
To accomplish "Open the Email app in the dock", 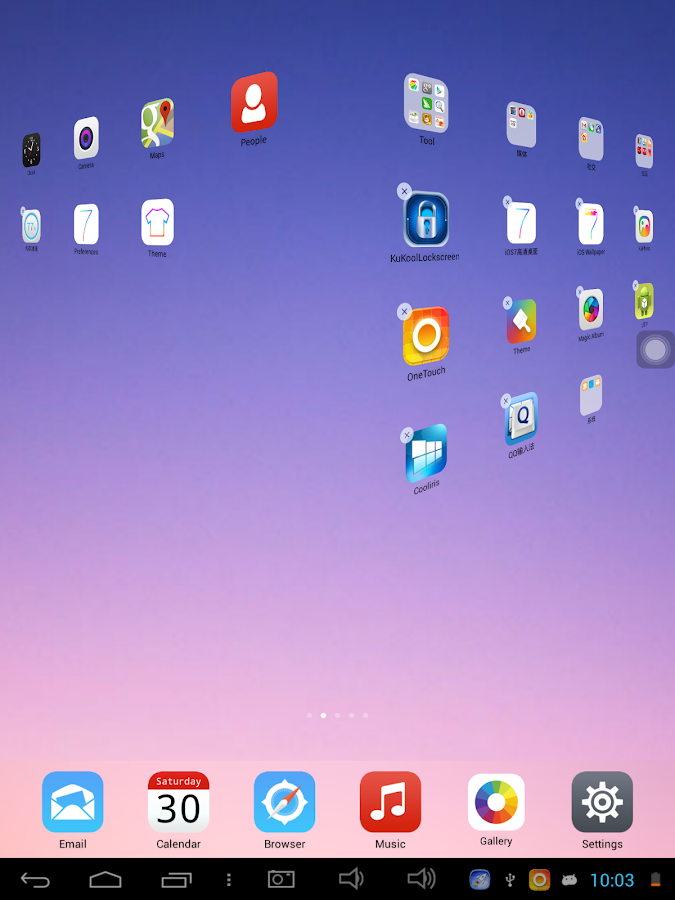I will pyautogui.click(x=72, y=803).
